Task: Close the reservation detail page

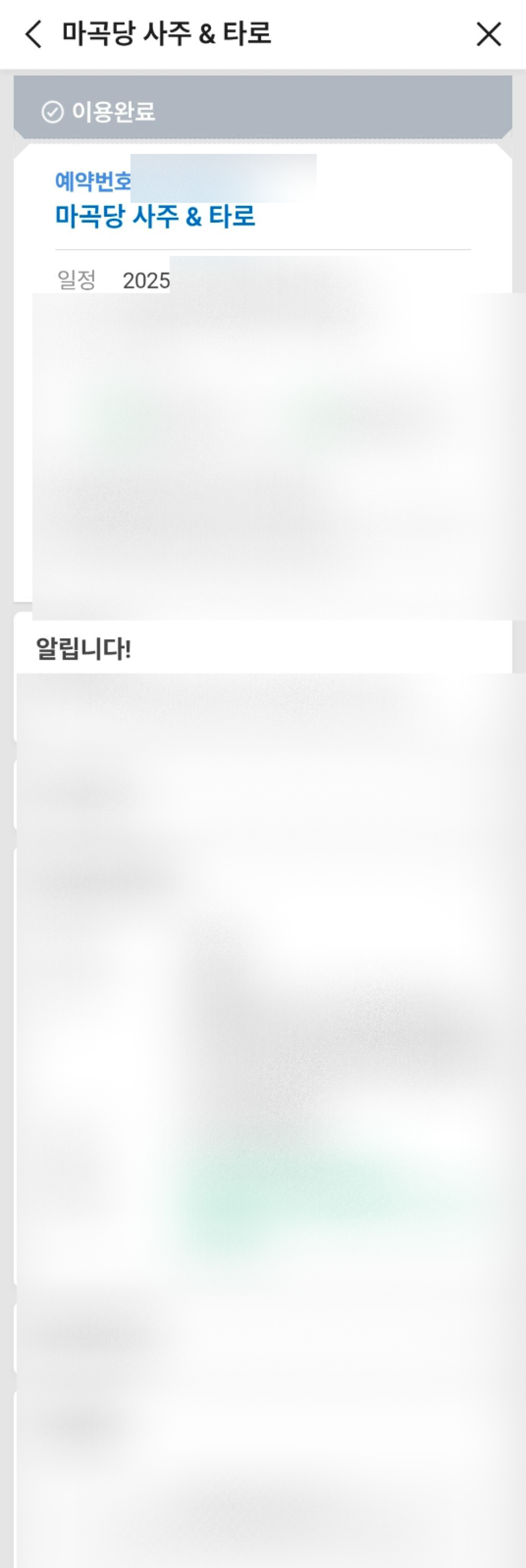Action: [488, 34]
